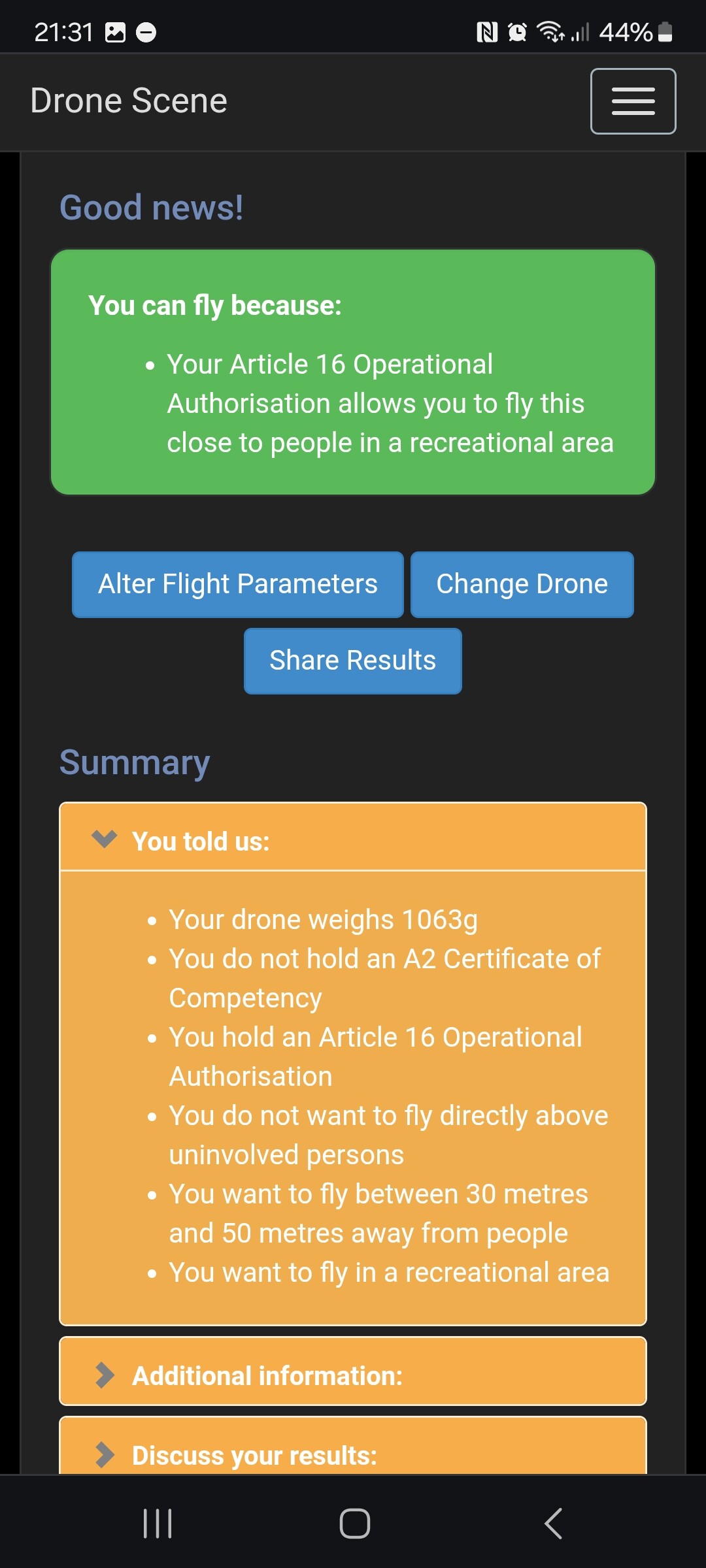Tap the Drone Scene title link
Image resolution: width=706 pixels, height=1568 pixels.
pos(129,101)
